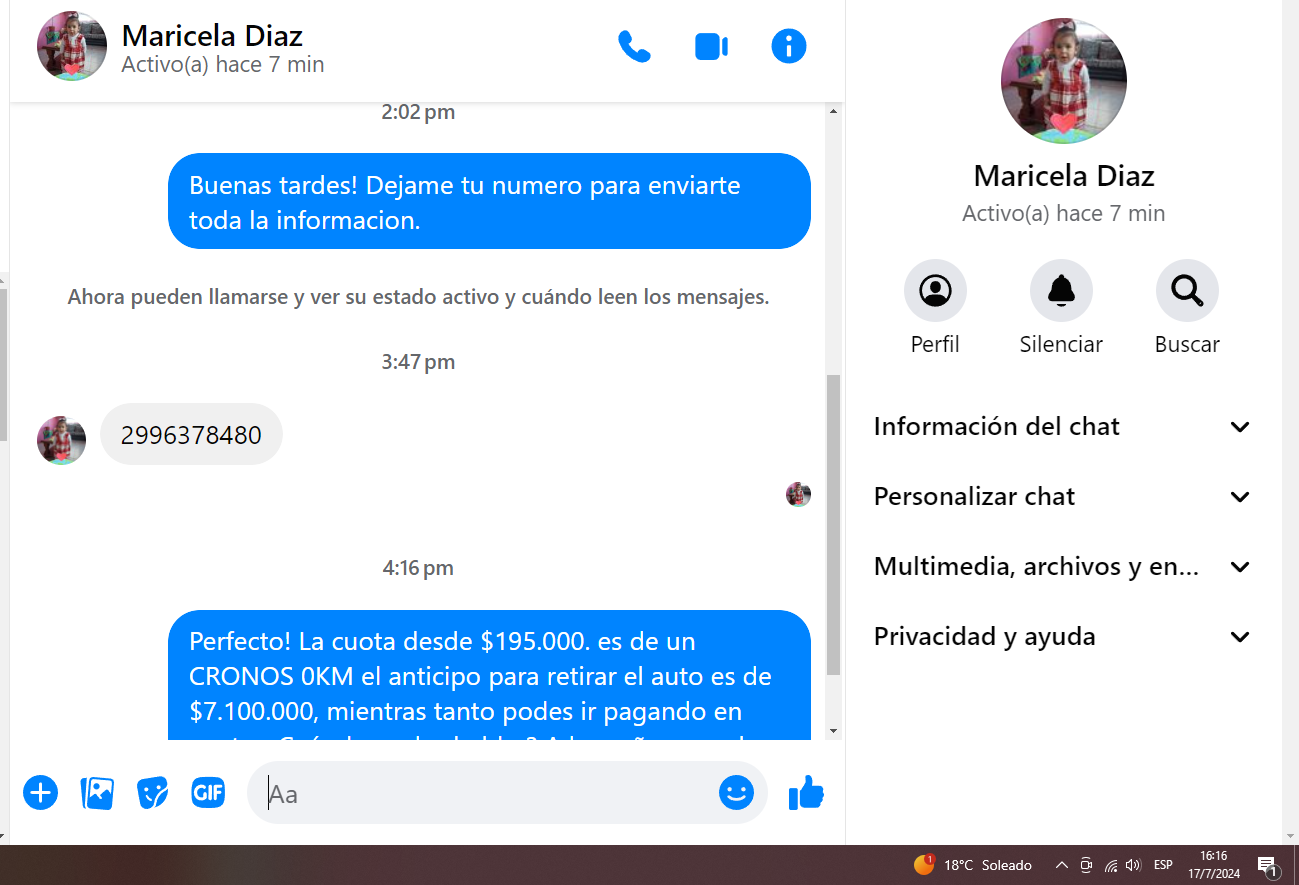Tap Silenciar to mute this conversation
Screen dimensions: 1299x885
click(x=1061, y=291)
